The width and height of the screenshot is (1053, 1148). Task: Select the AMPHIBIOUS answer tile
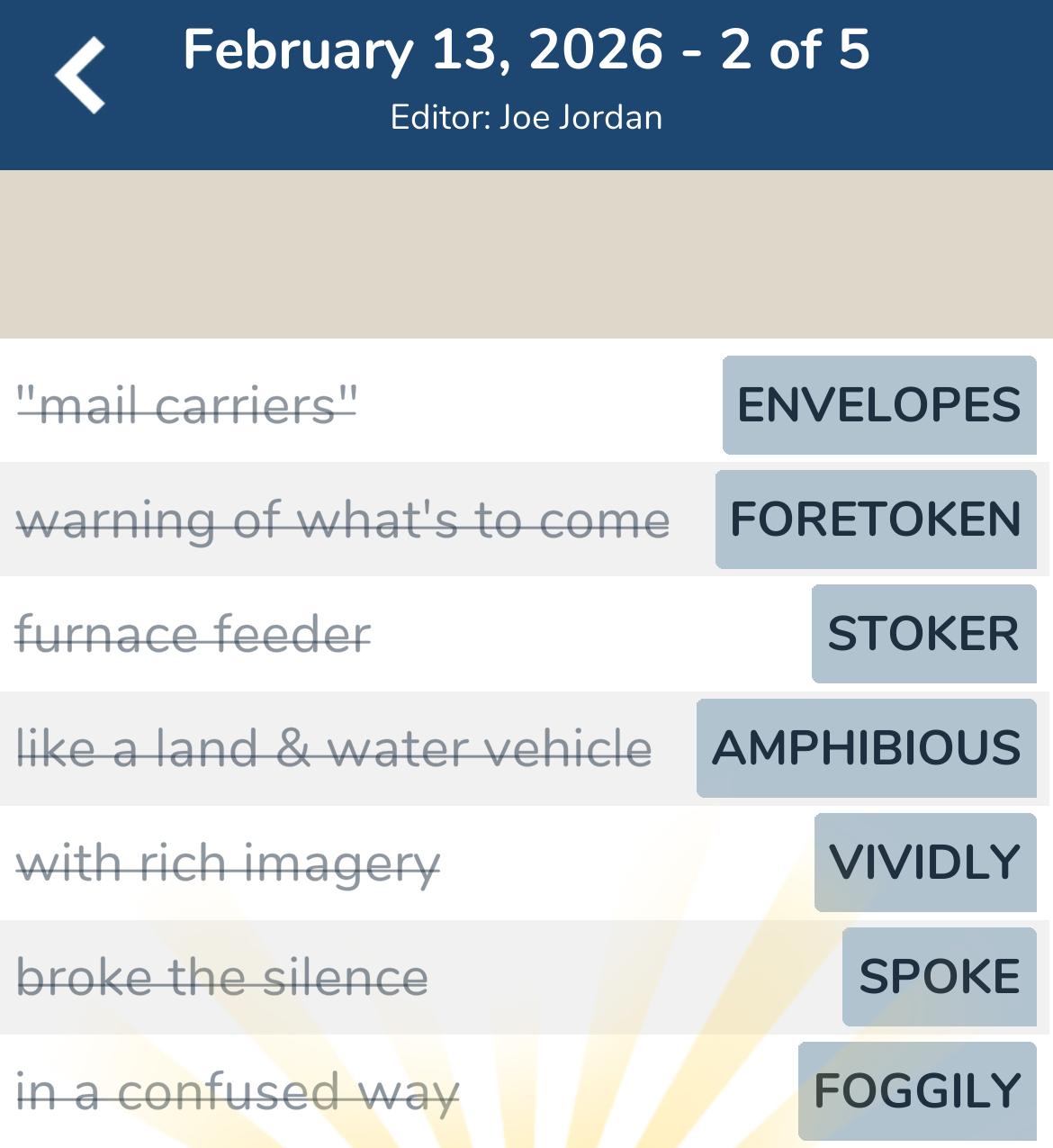865,747
